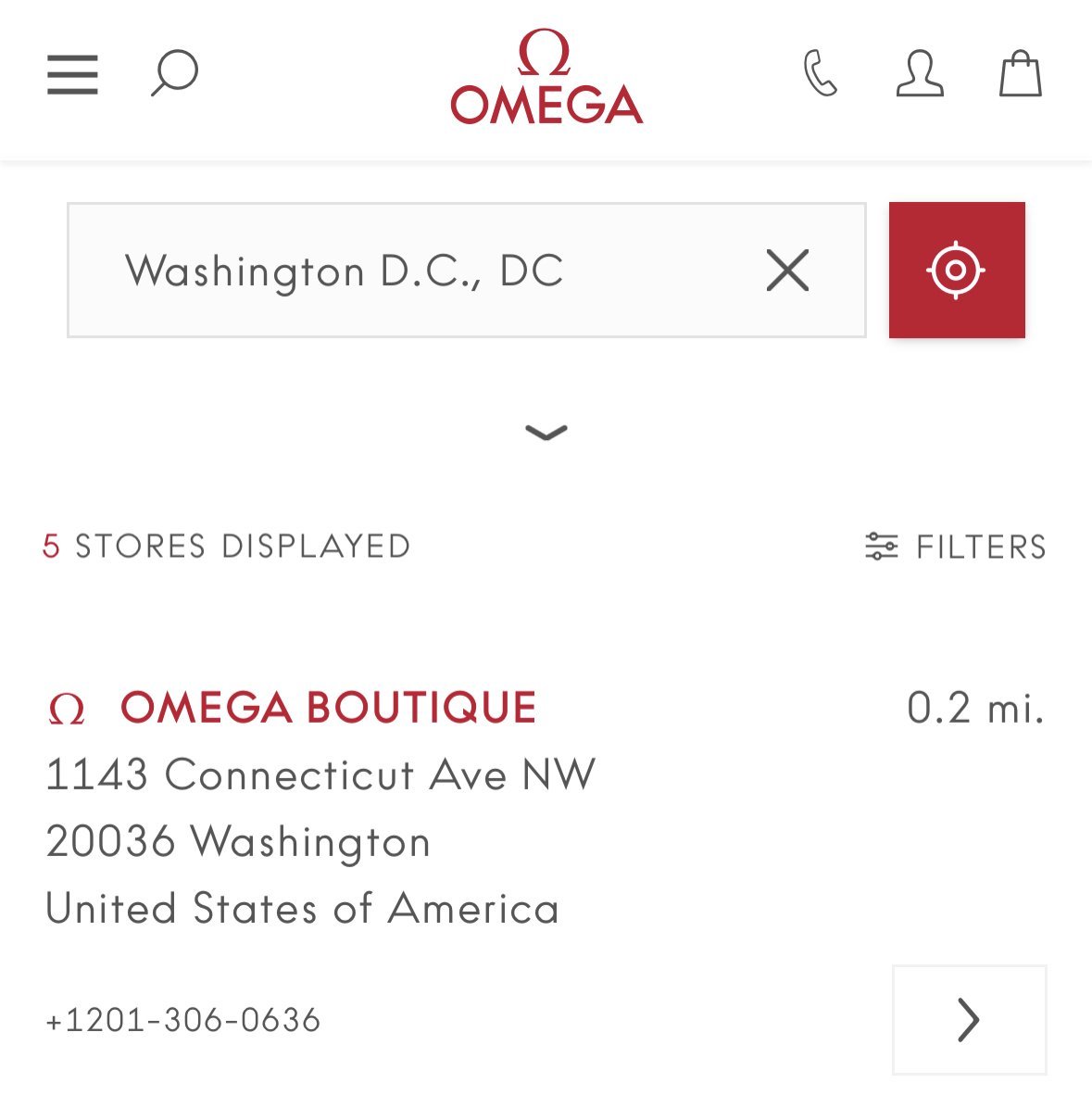Call +1201-306-0636

coord(183,1020)
